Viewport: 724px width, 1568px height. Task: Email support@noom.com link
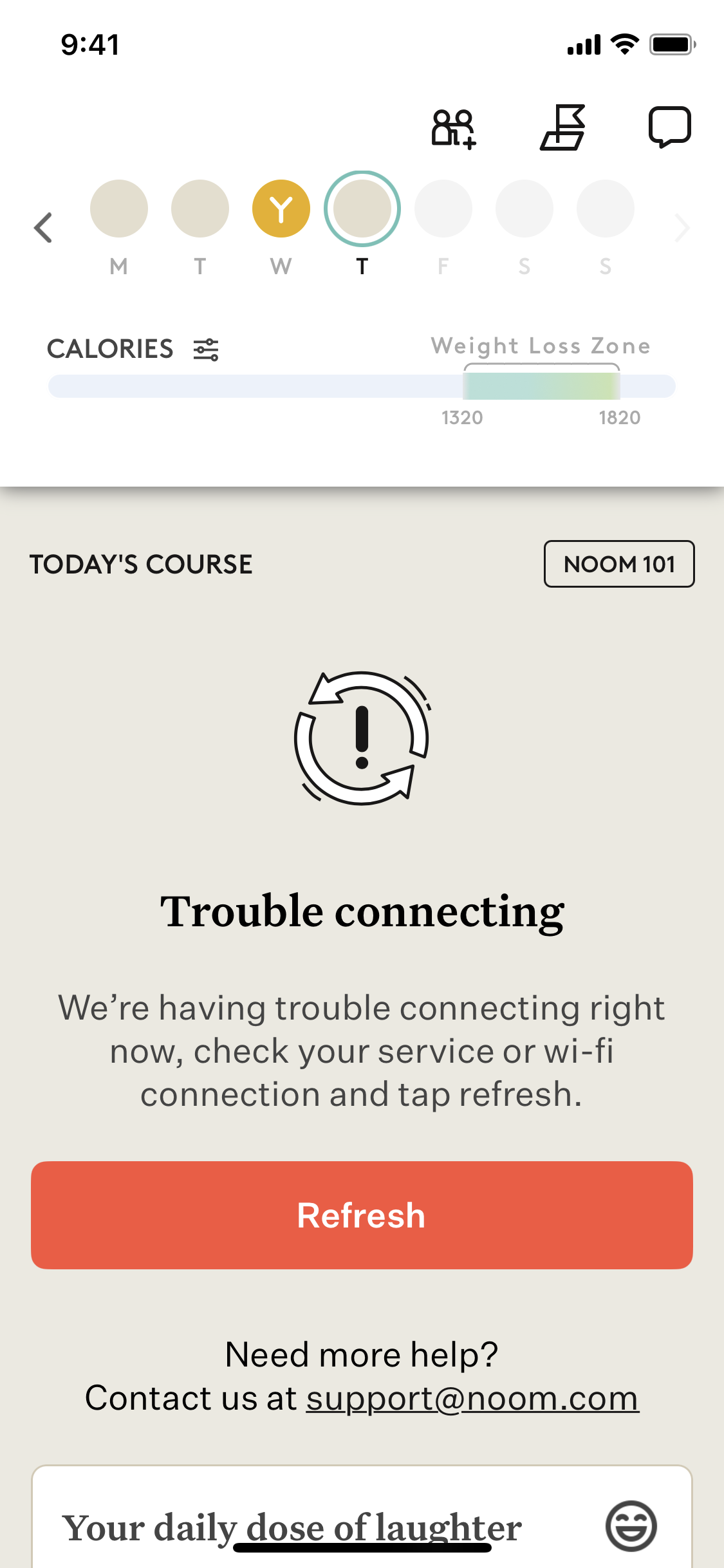click(x=472, y=1398)
